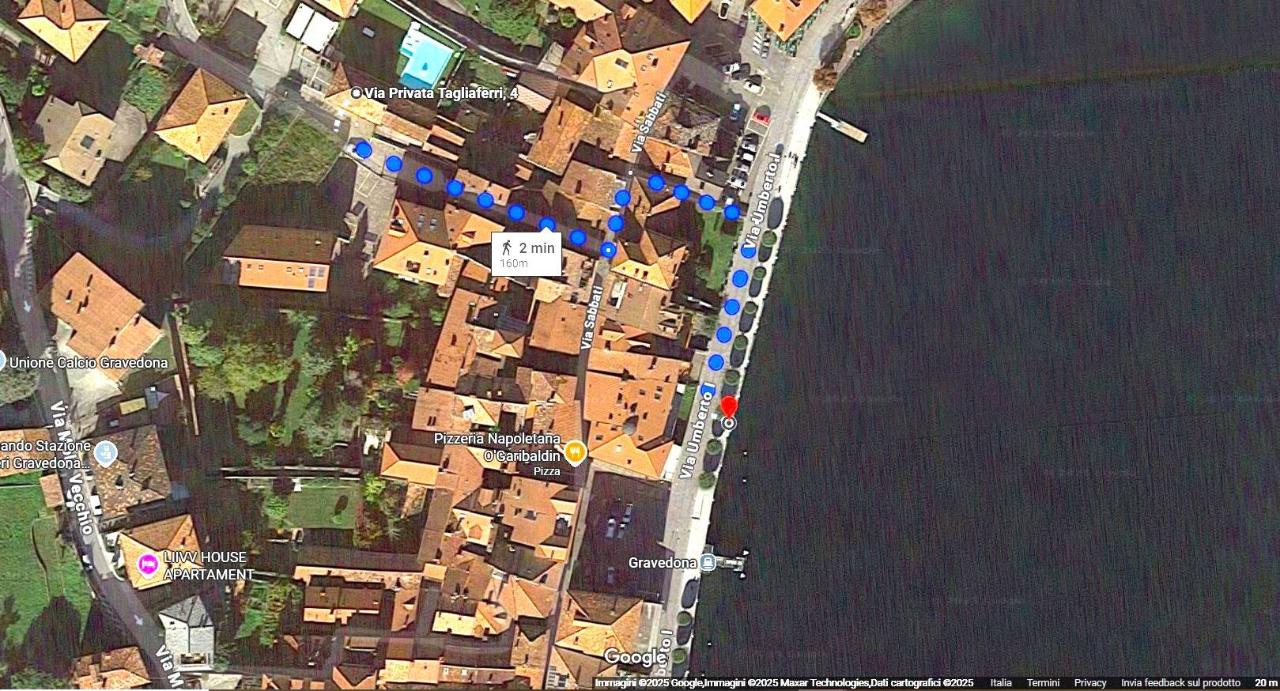Tap the red destination pin on Via Umberto I
This screenshot has width=1280, height=691.
[729, 407]
